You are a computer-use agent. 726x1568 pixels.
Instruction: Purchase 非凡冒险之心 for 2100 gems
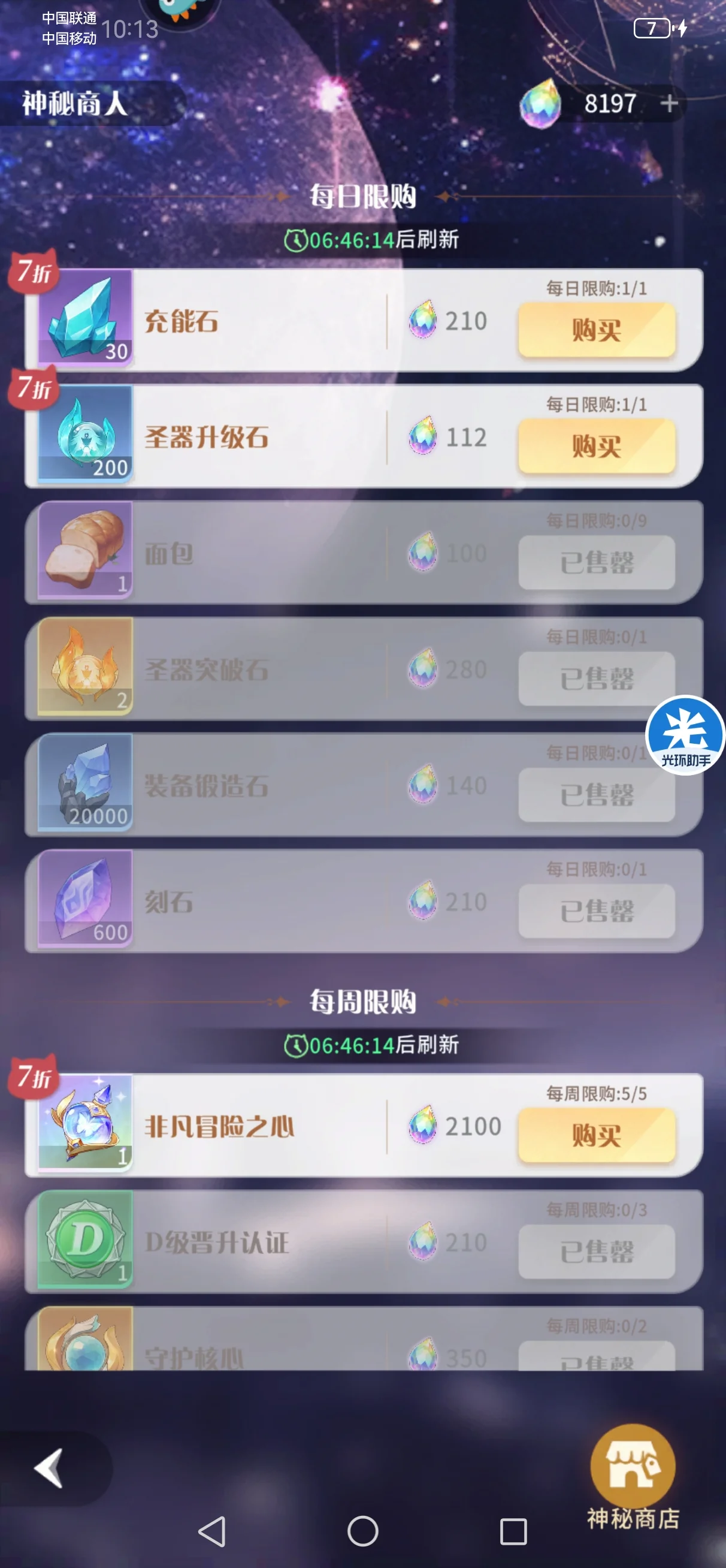[597, 1135]
